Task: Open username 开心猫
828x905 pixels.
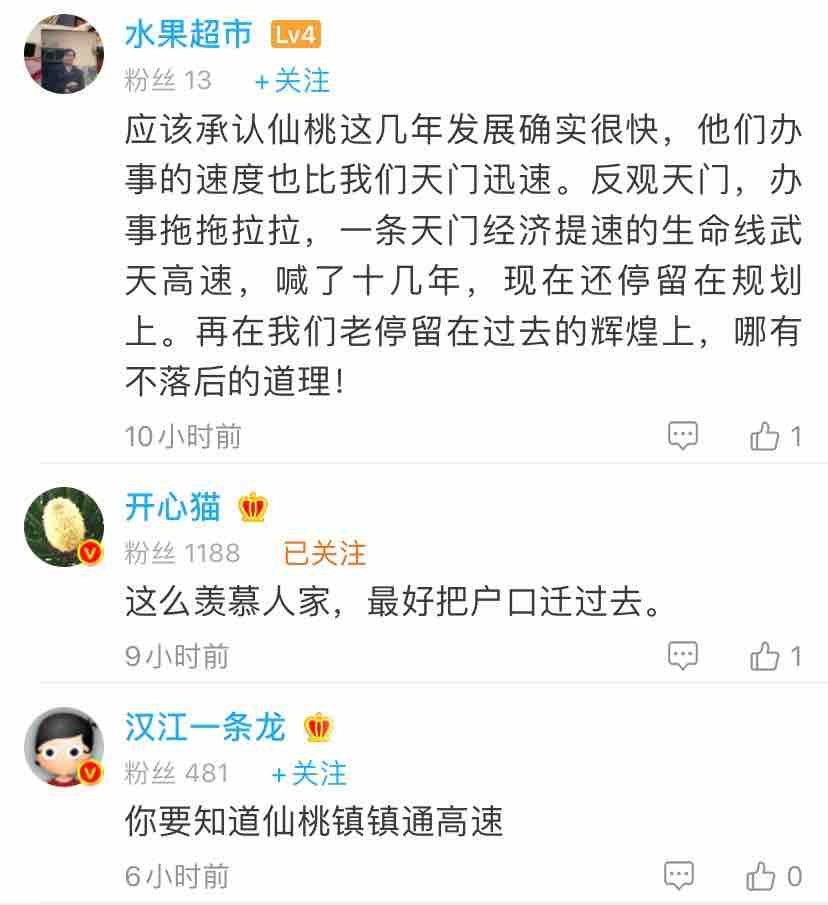Action: pos(173,508)
